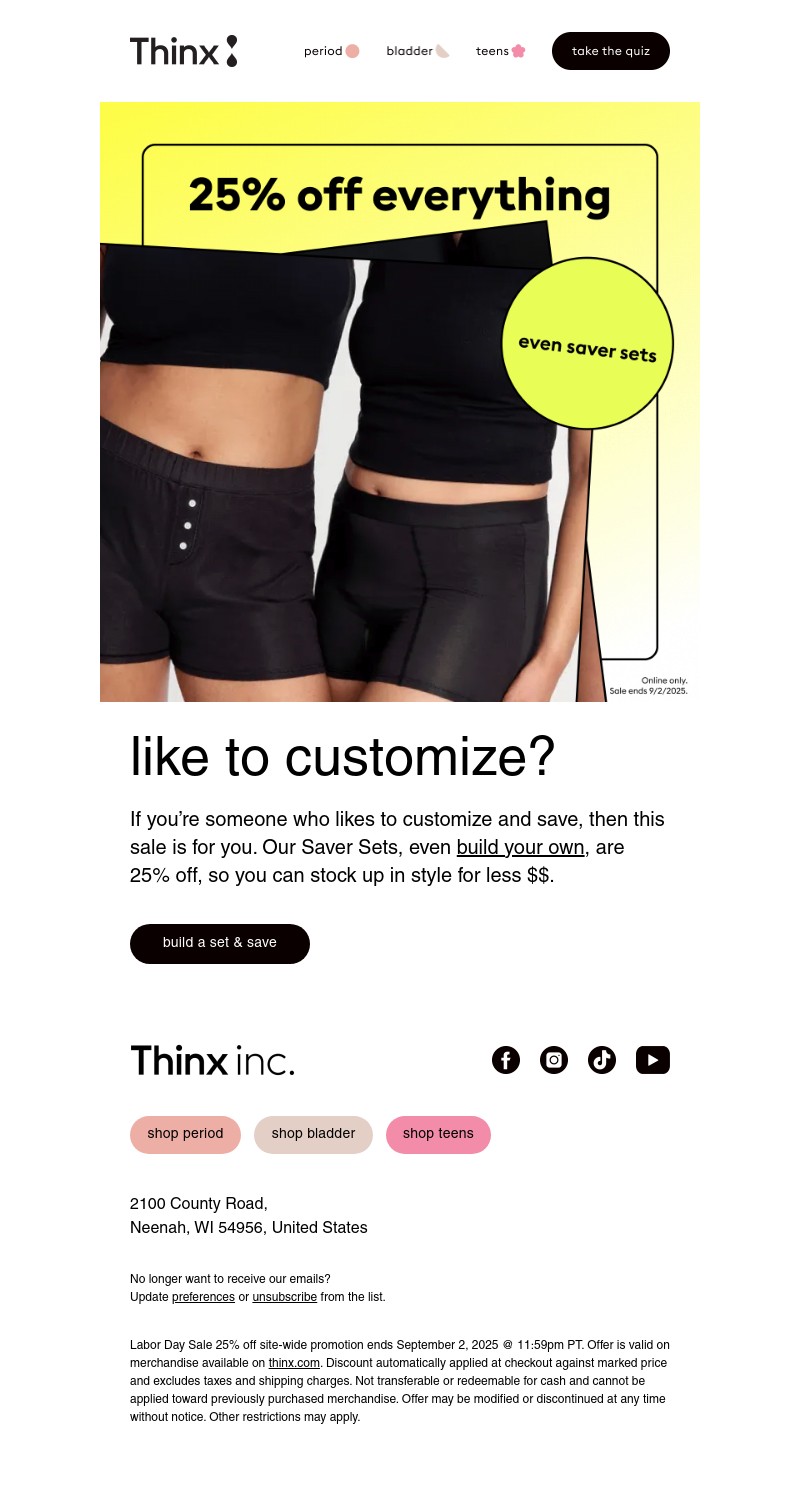Visit the Thinx Facebook page
The width and height of the screenshot is (800, 1486).
(x=506, y=1060)
